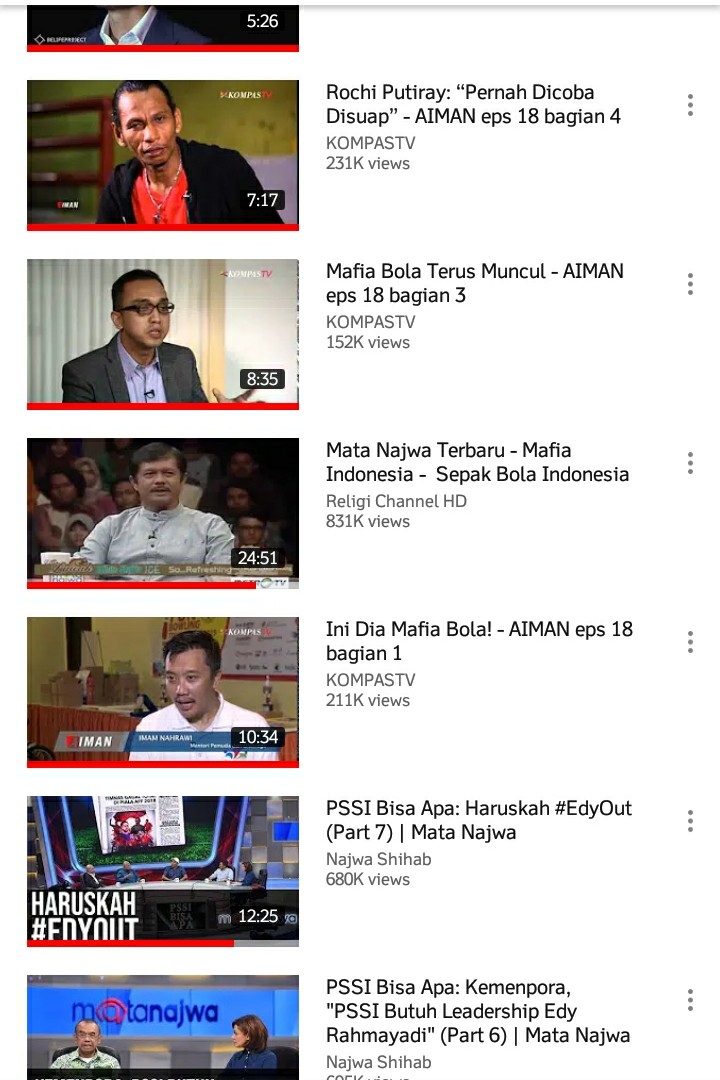Play Mafia Bola Terus Muncul bagian 3

163,332
